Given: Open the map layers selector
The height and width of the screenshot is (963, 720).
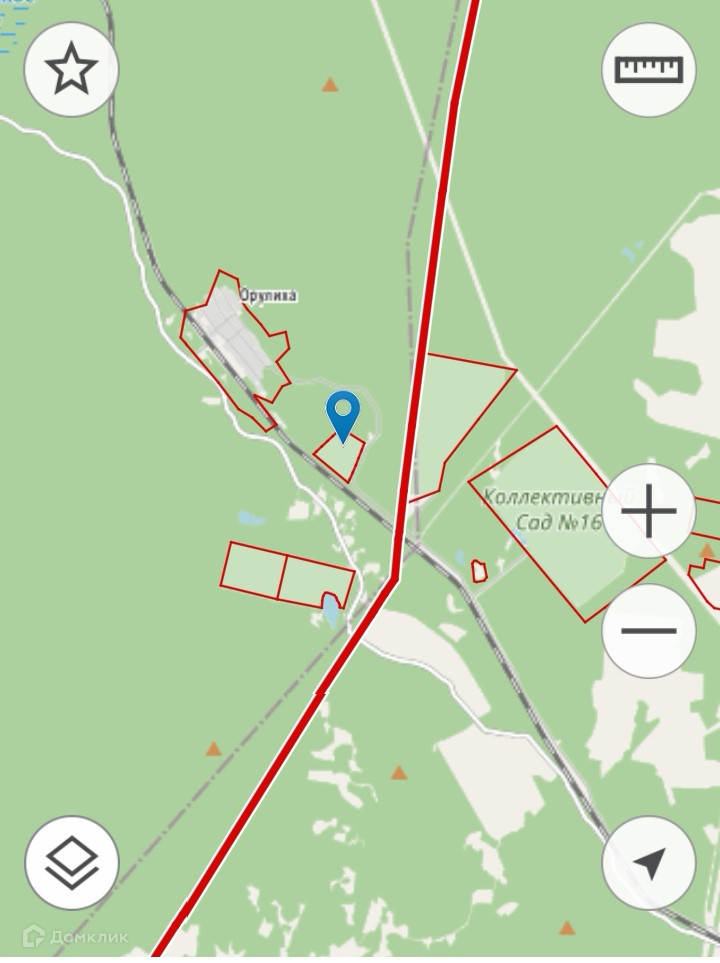Looking at the screenshot, I should (72, 863).
